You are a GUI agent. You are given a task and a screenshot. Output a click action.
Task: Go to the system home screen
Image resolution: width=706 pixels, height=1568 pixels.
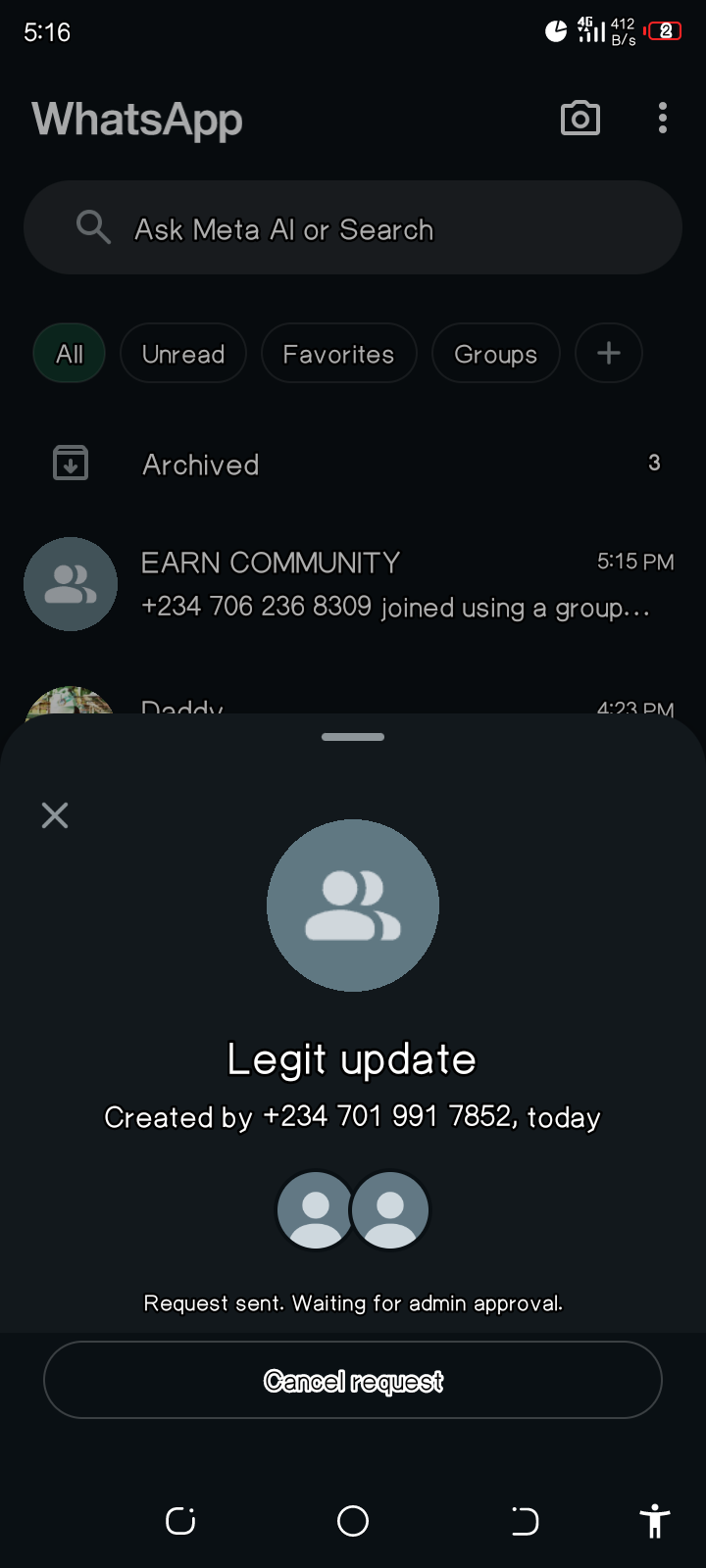(353, 1521)
